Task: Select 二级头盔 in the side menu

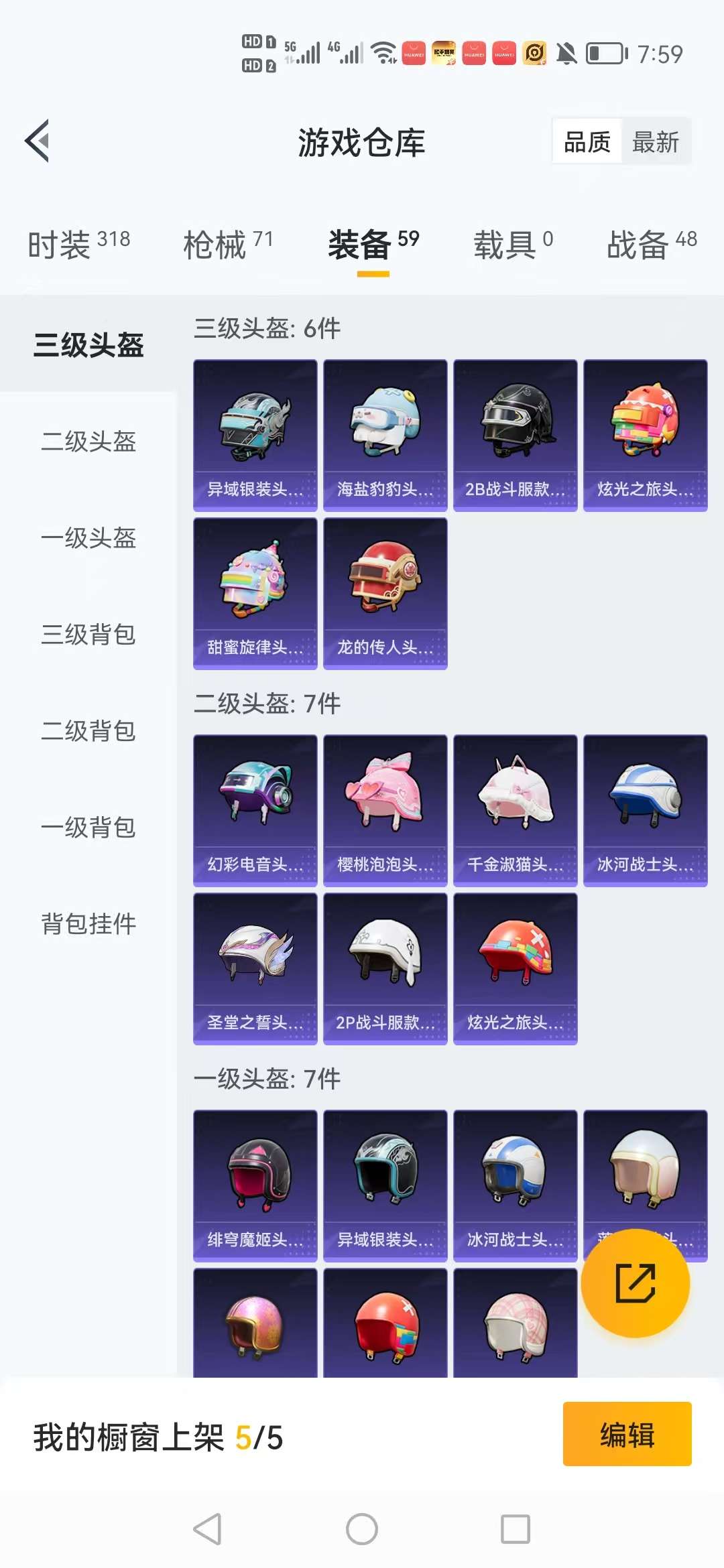Action: pyautogui.click(x=88, y=442)
